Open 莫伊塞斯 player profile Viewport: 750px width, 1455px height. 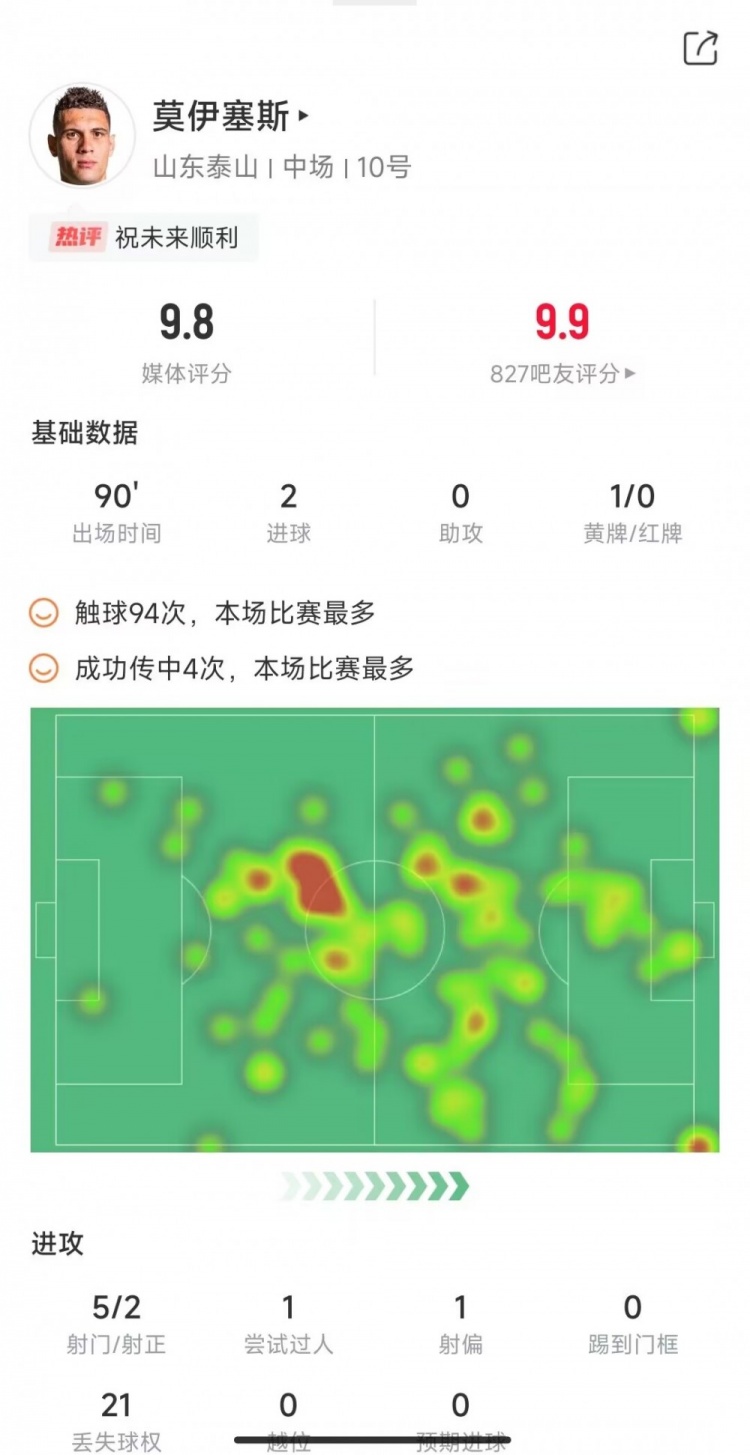pos(230,117)
